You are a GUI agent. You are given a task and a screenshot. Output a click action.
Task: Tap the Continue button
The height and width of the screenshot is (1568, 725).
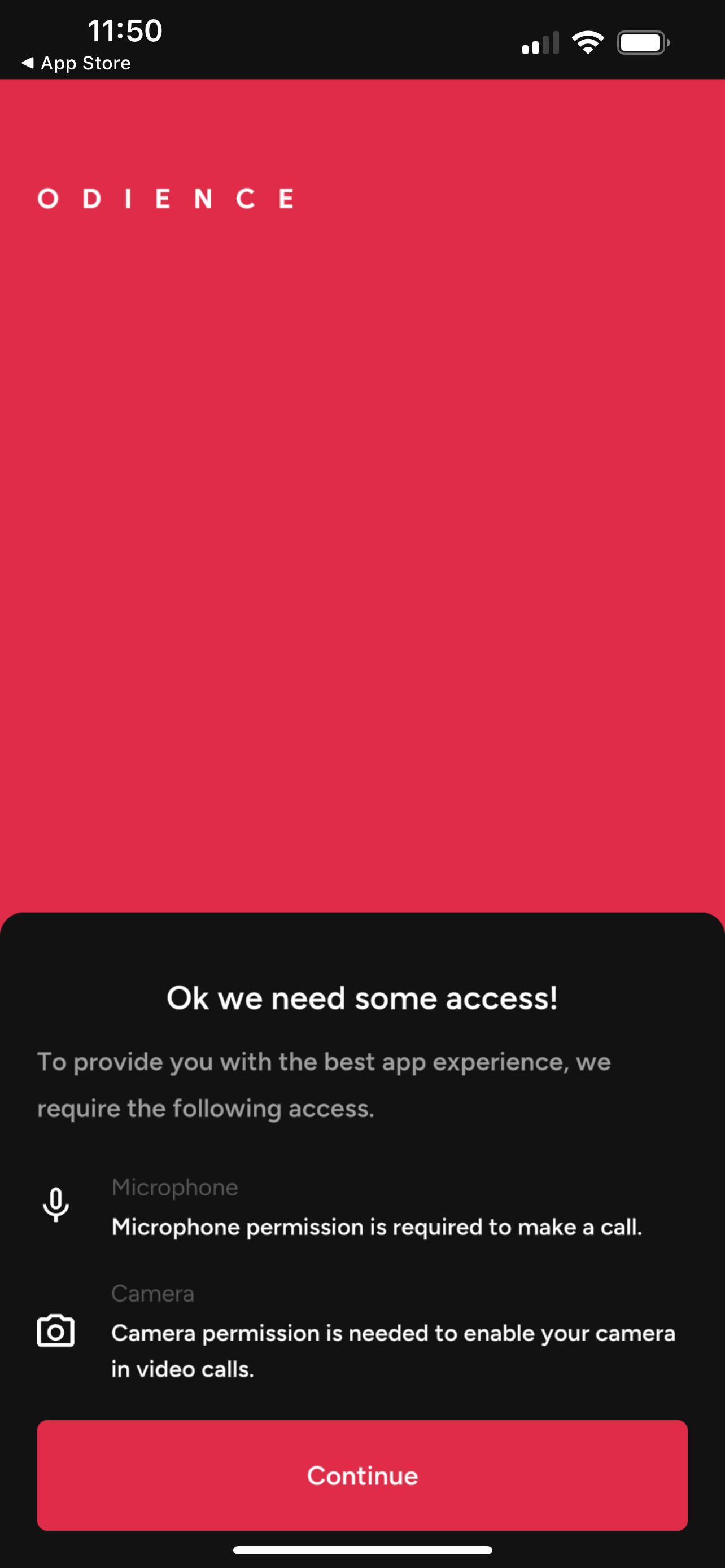[362, 1475]
